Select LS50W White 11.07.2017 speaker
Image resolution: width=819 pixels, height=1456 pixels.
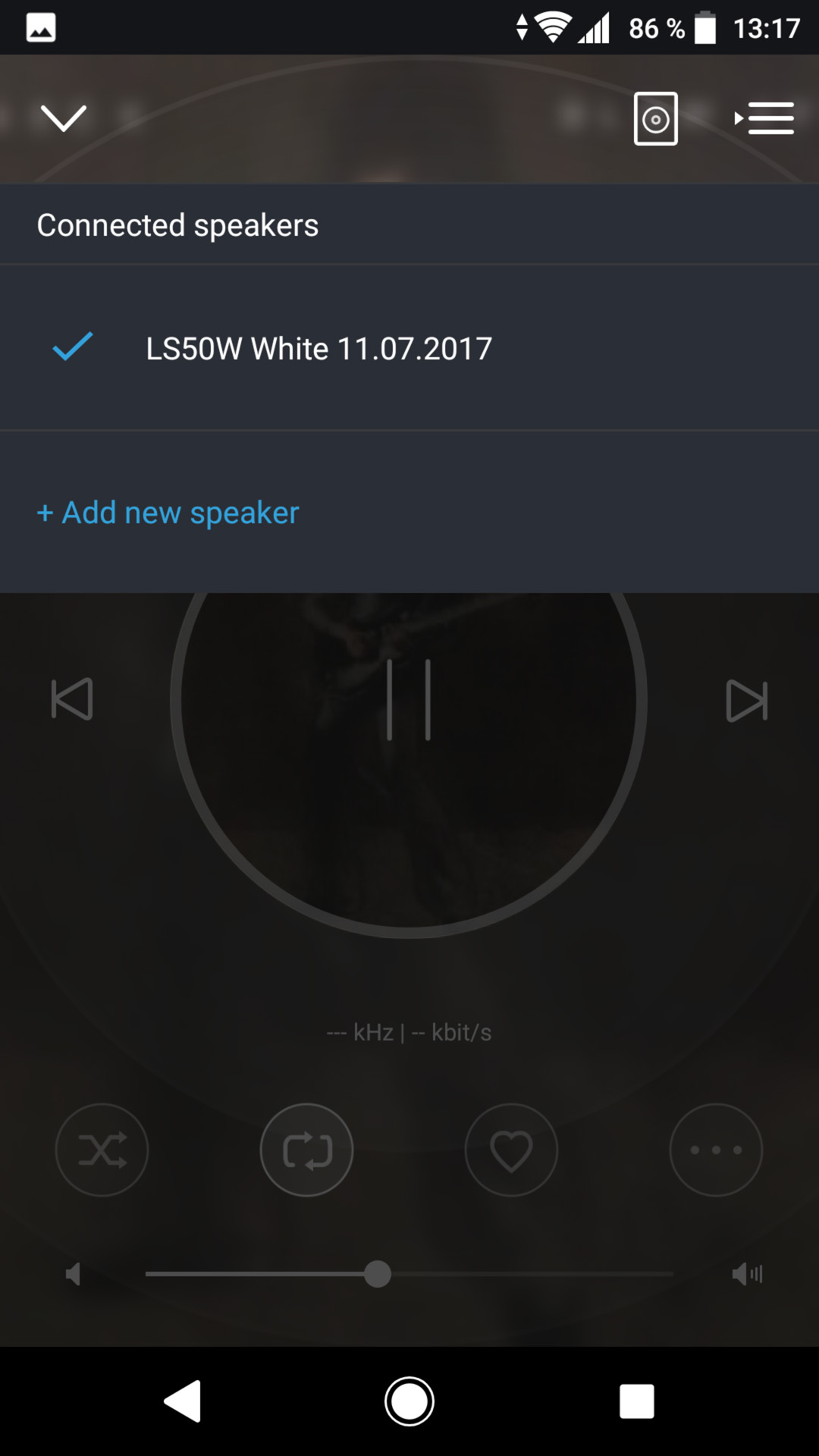[x=409, y=348]
